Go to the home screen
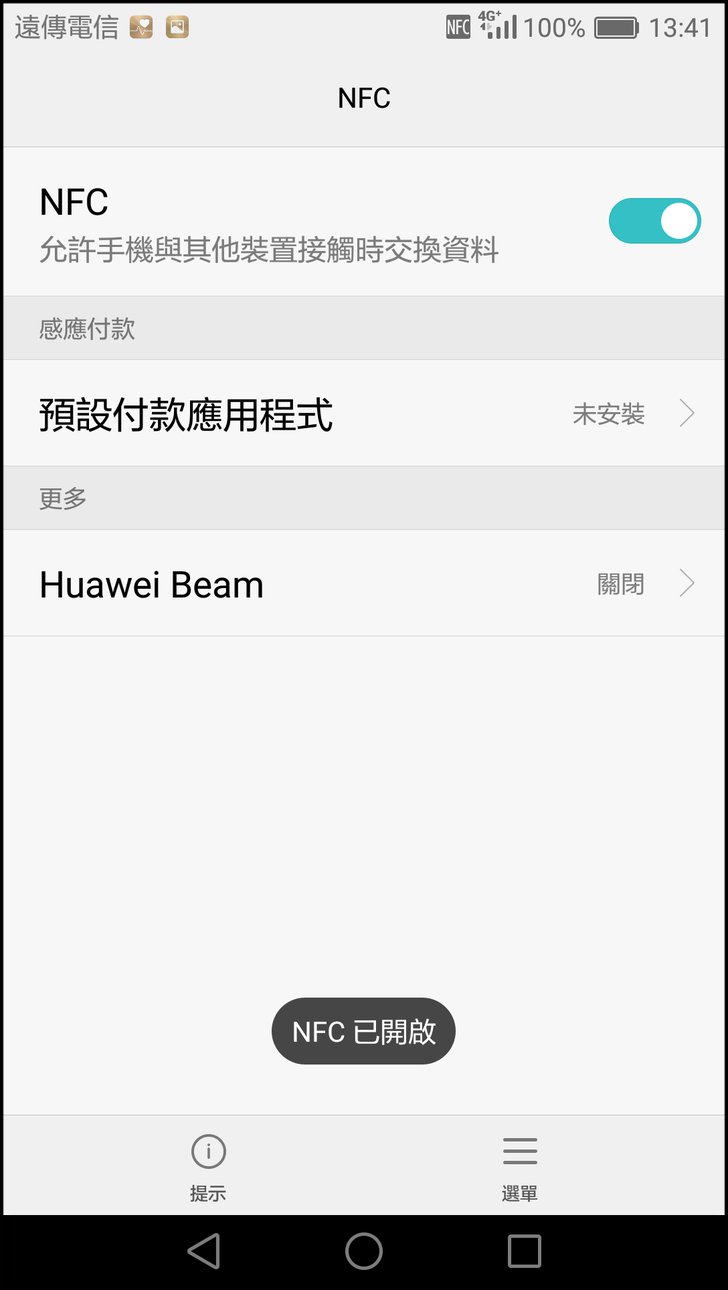Viewport: 728px width, 1290px height. point(364,1251)
